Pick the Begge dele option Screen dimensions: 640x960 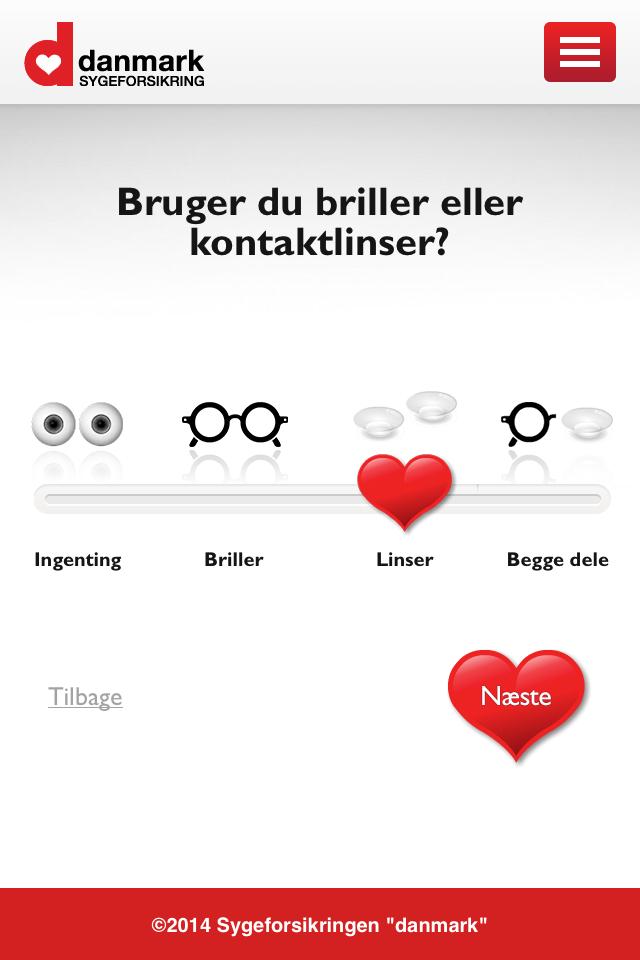pos(557,559)
